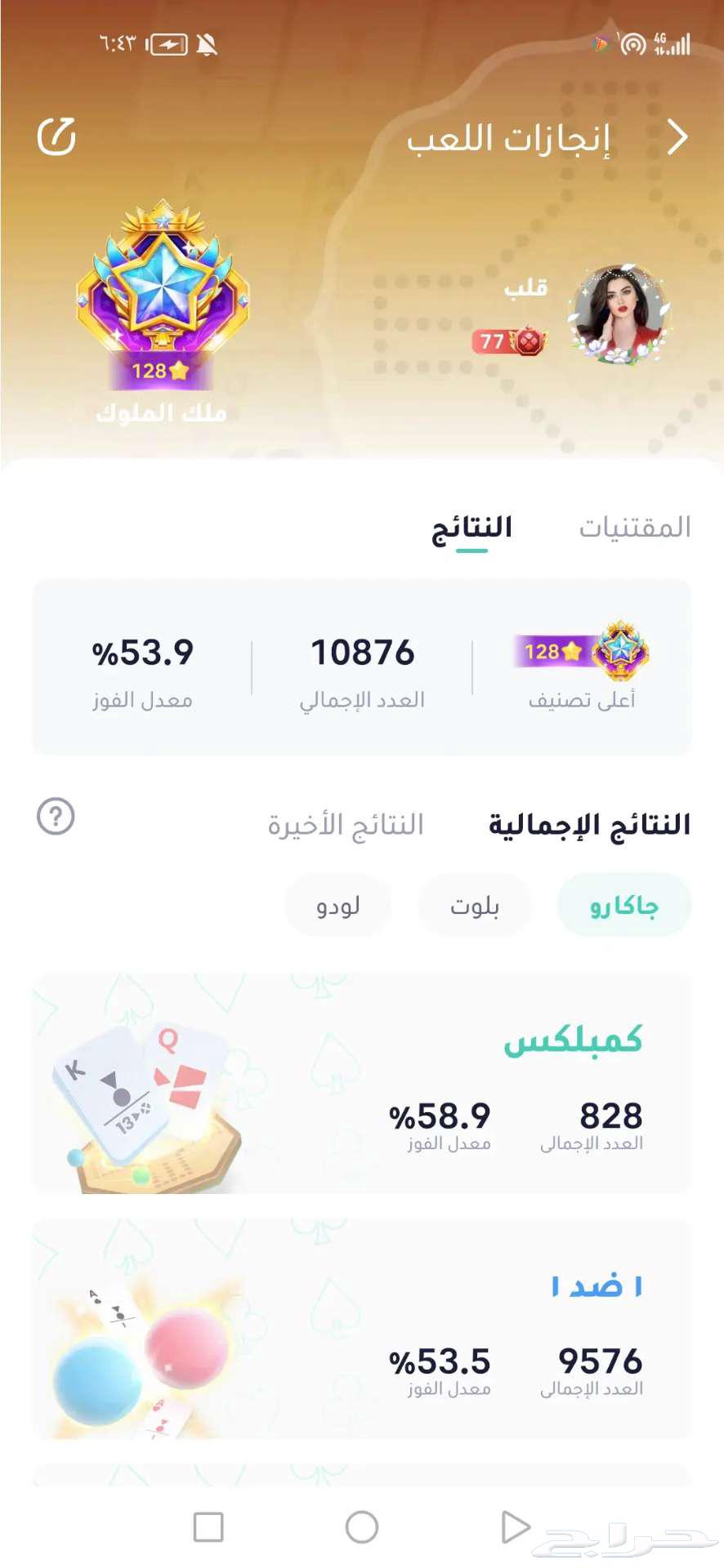Select the بلوت game filter chip
This screenshot has height=1568, width=724.
[x=474, y=905]
